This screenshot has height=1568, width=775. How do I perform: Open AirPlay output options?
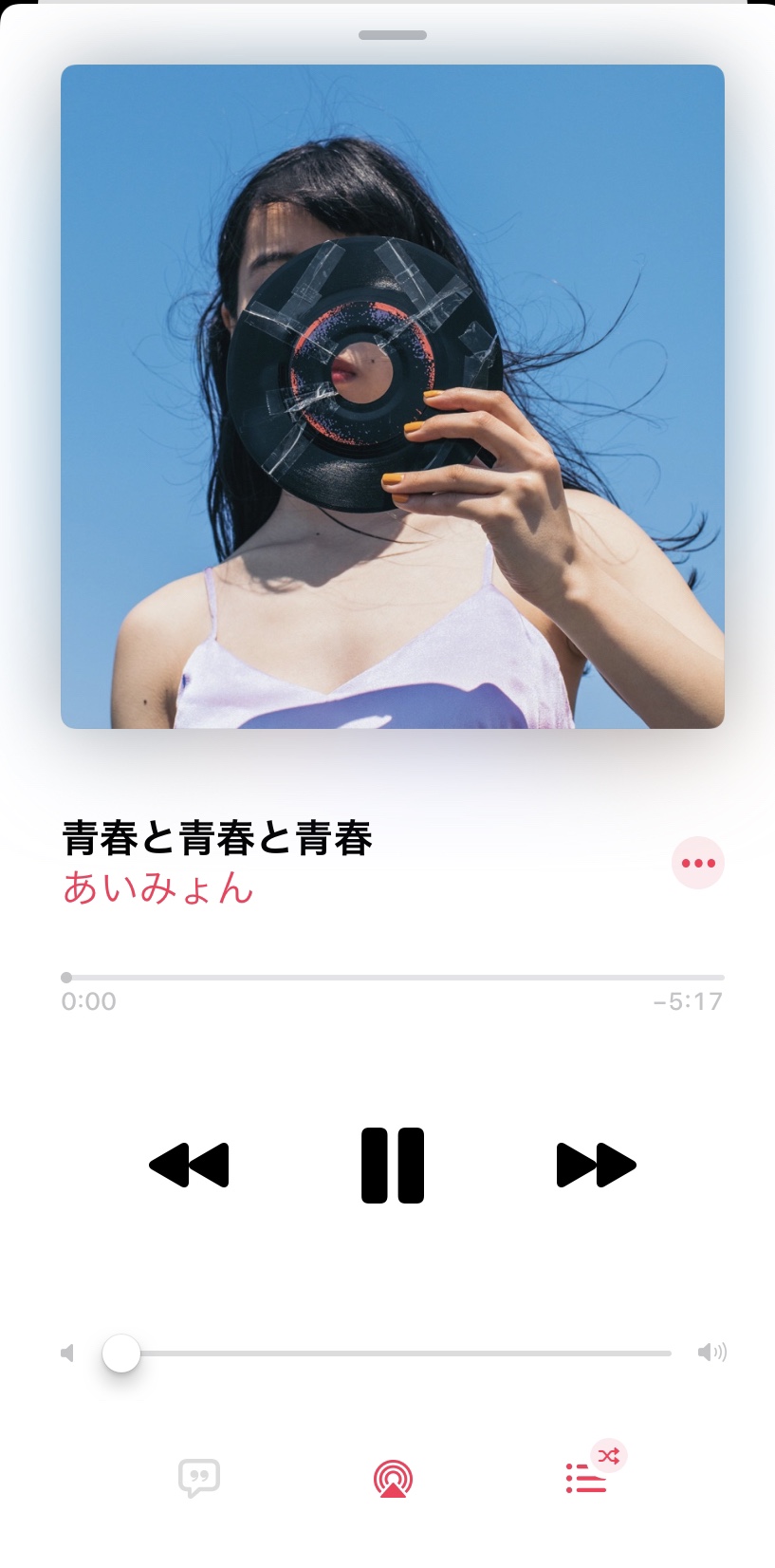tap(393, 1479)
